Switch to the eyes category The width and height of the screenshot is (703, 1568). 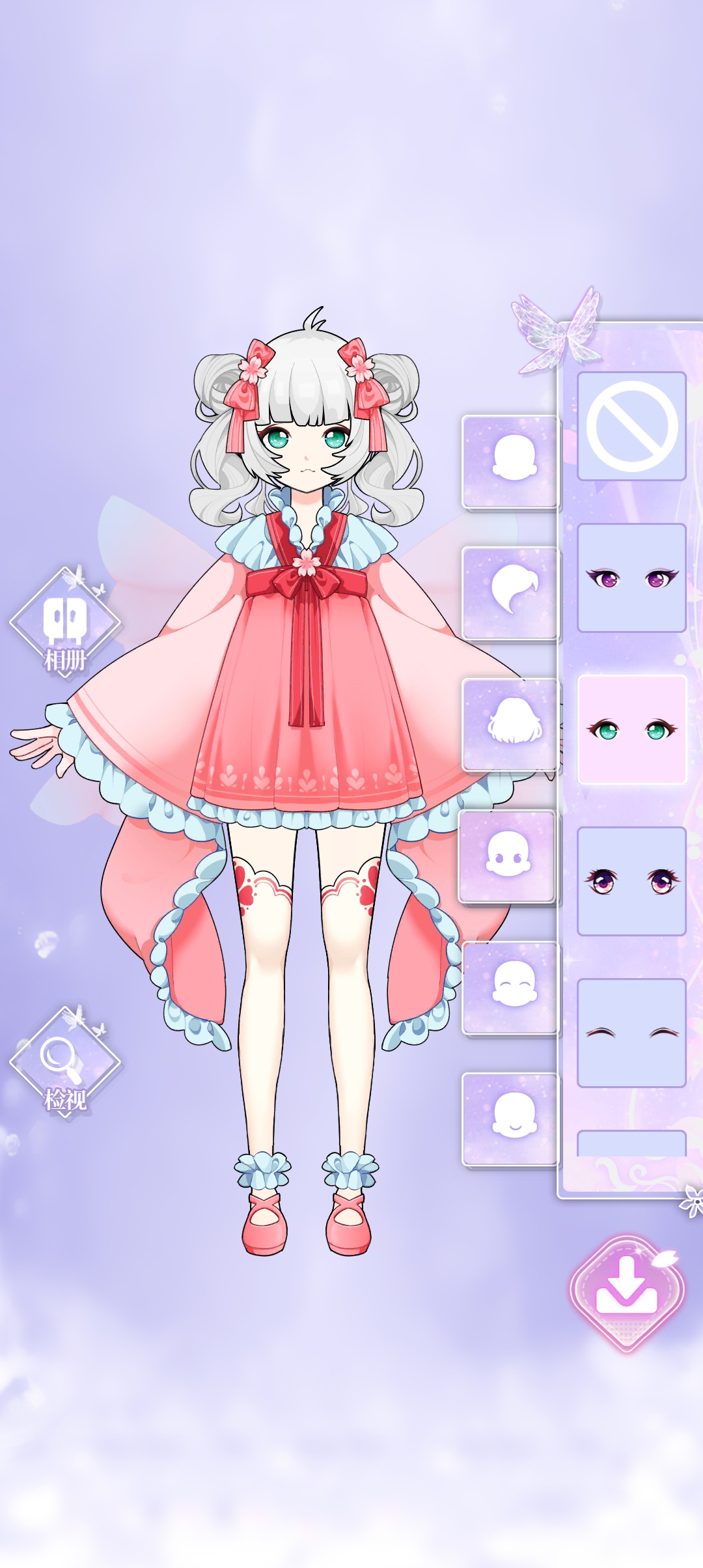508,856
